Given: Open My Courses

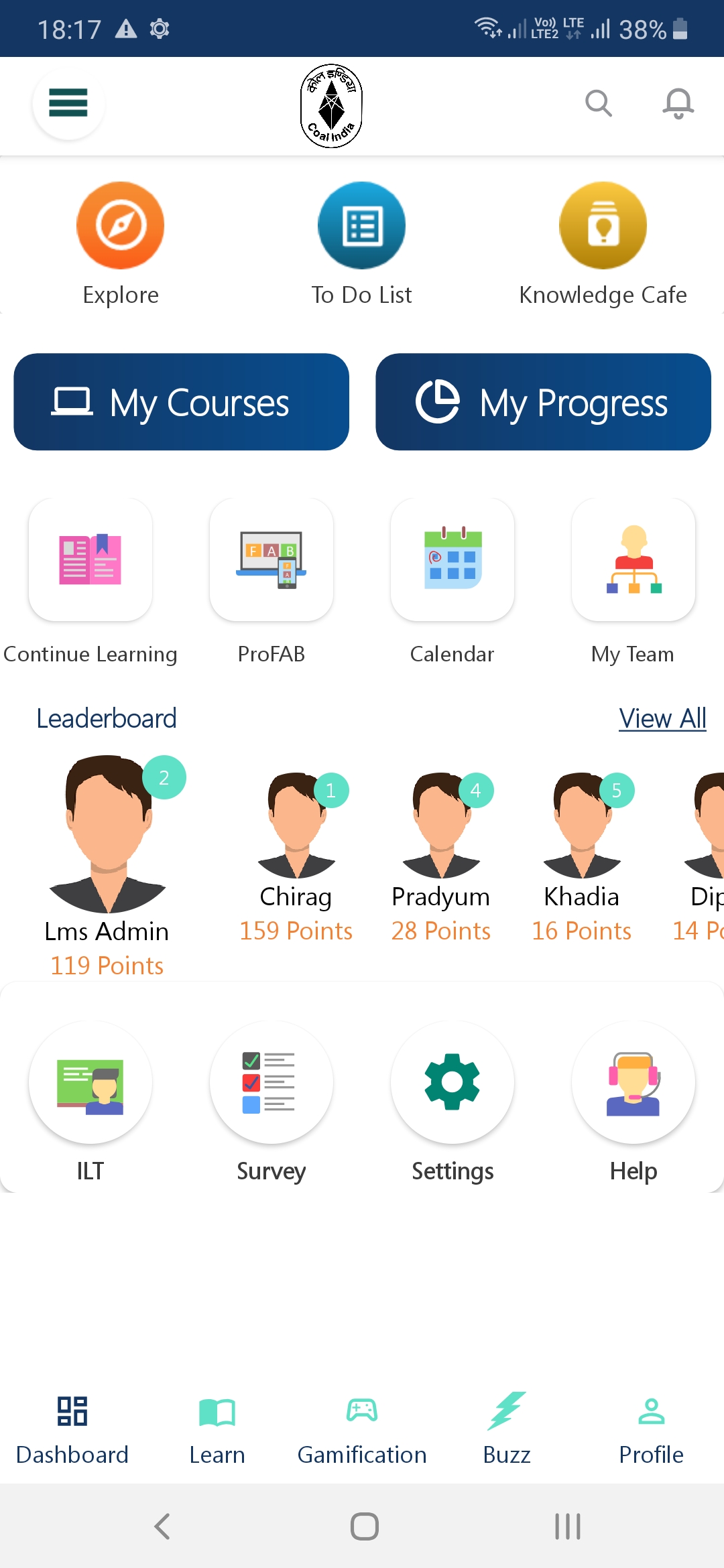Looking at the screenshot, I should [x=181, y=402].
